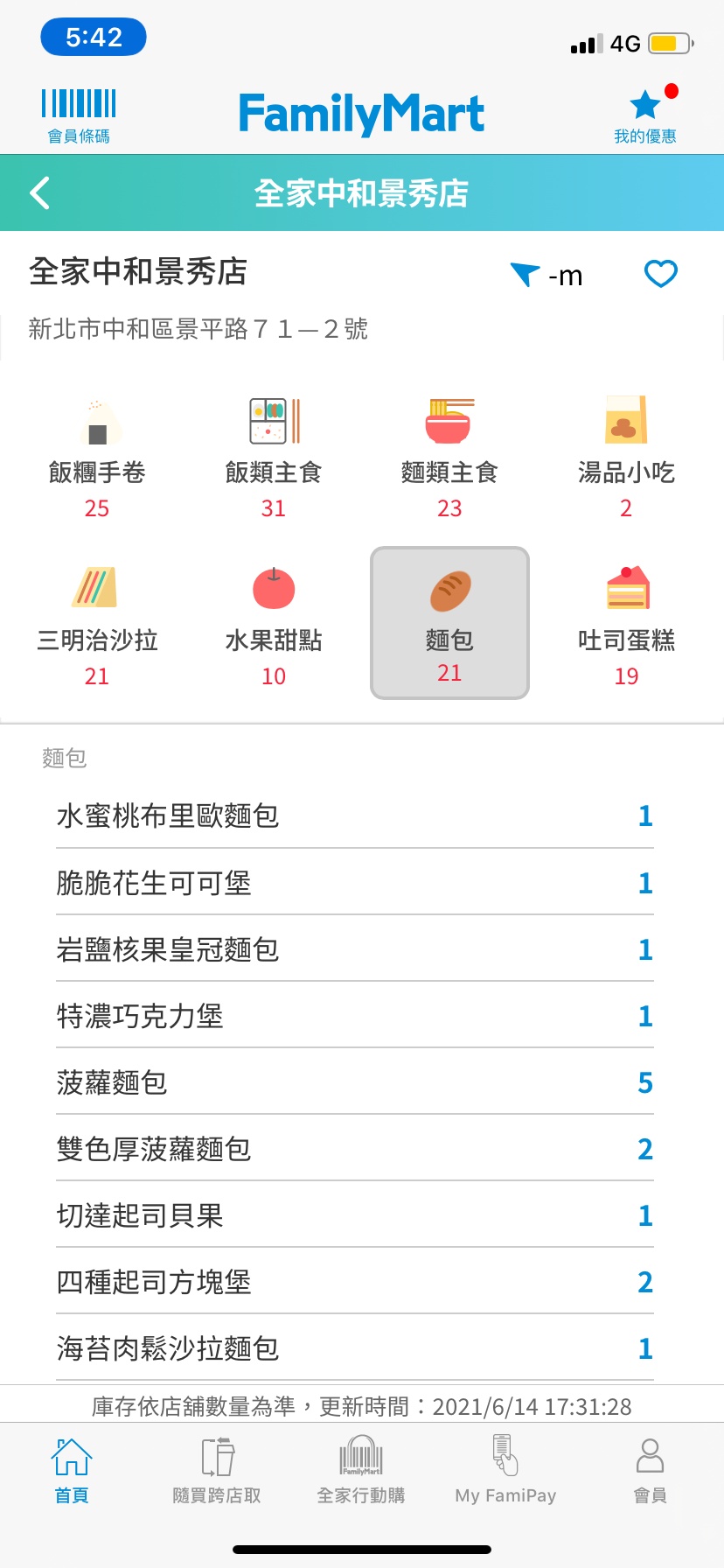Tap the navigation arrow distance icon
Screen dimensions: 724x1568
pos(526,275)
